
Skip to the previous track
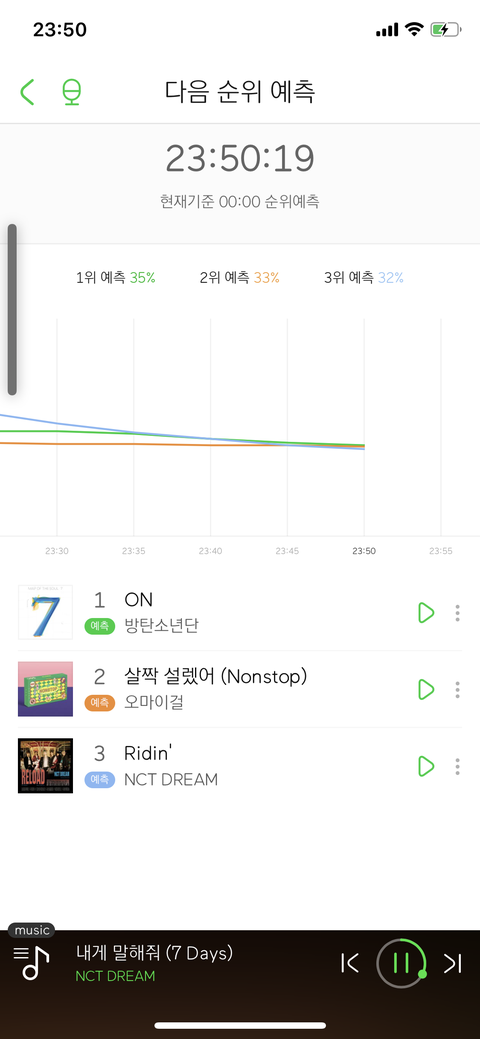coord(349,963)
